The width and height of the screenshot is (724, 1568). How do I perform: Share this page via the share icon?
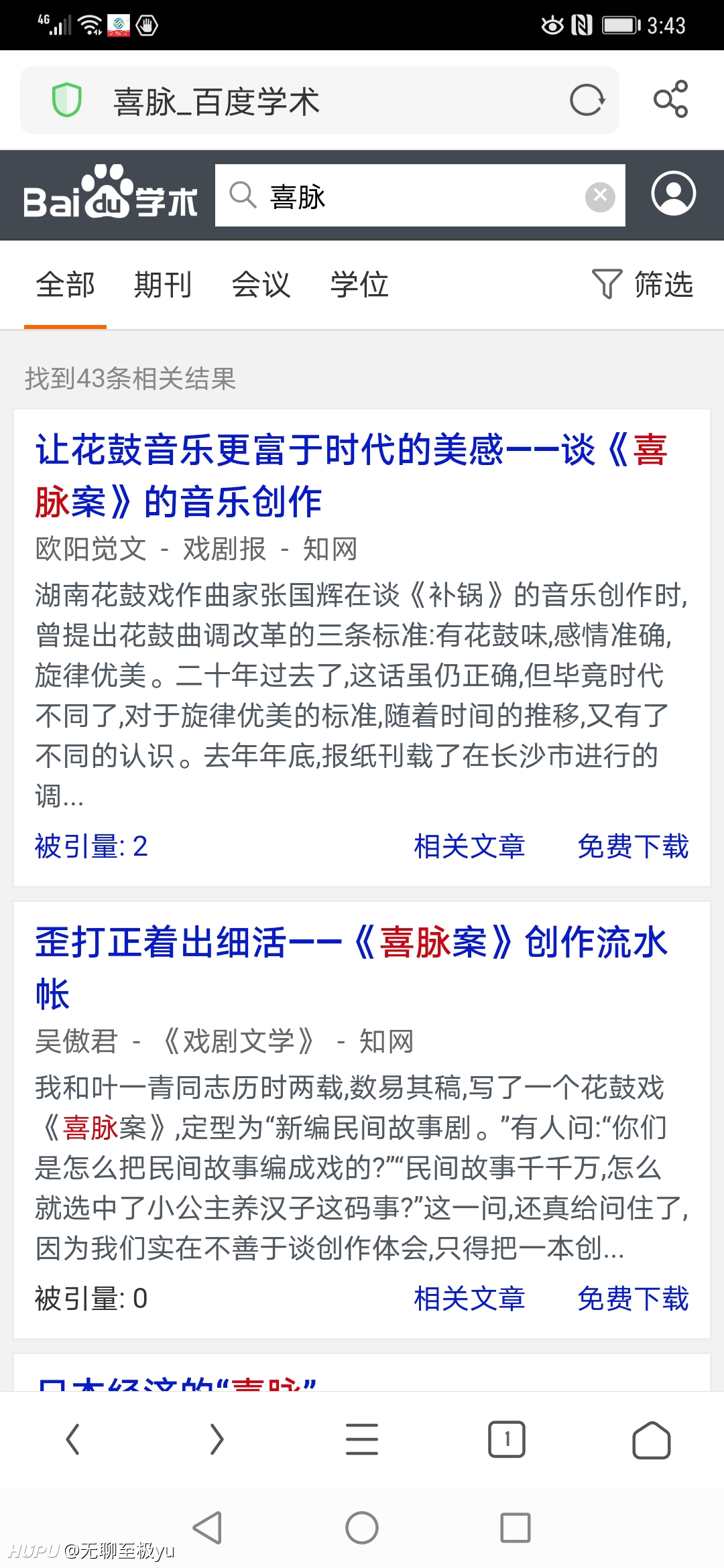point(671,100)
